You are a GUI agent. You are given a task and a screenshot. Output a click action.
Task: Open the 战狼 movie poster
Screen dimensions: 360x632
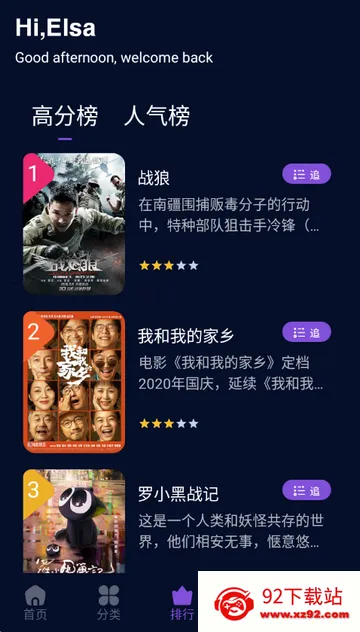pyautogui.click(x=74, y=224)
